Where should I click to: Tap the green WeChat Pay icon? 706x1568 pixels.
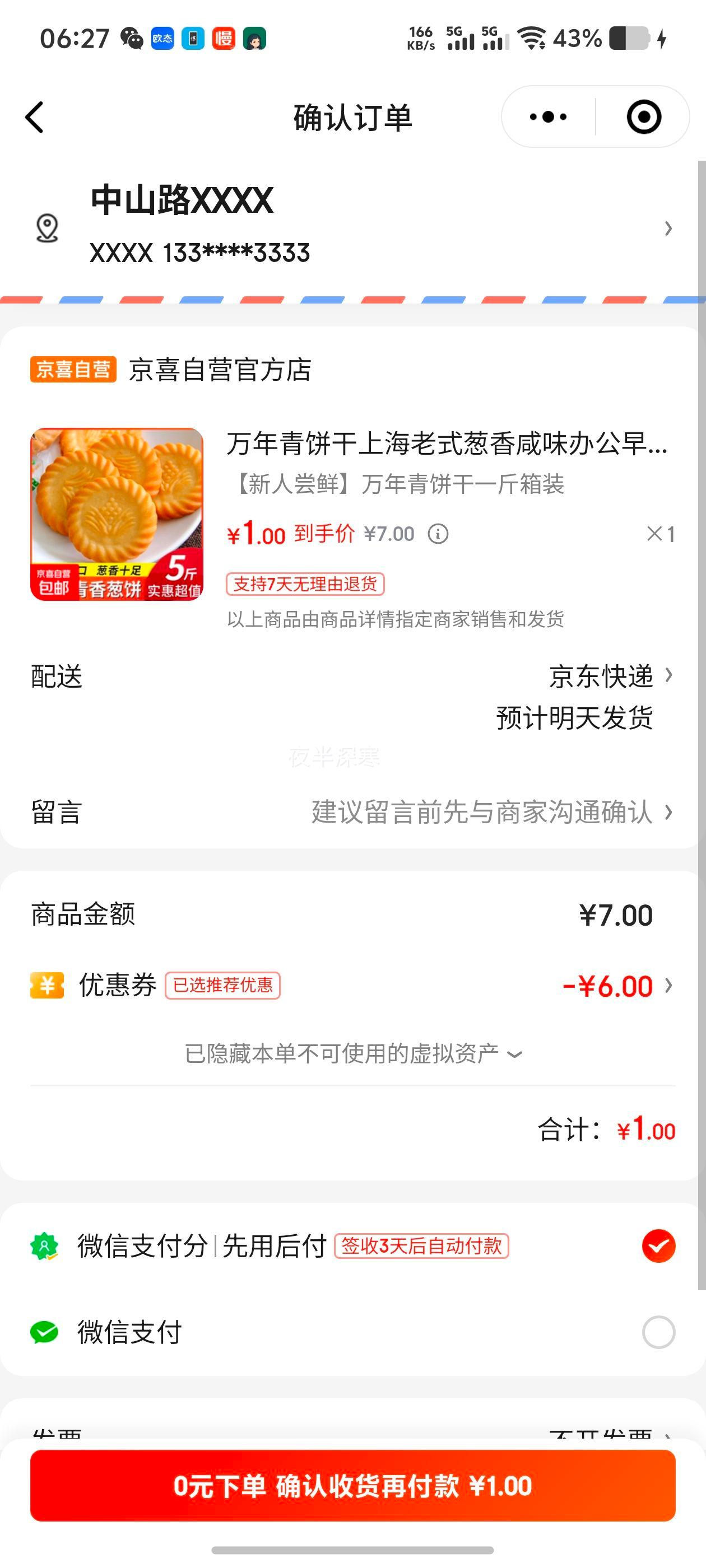[44, 1332]
